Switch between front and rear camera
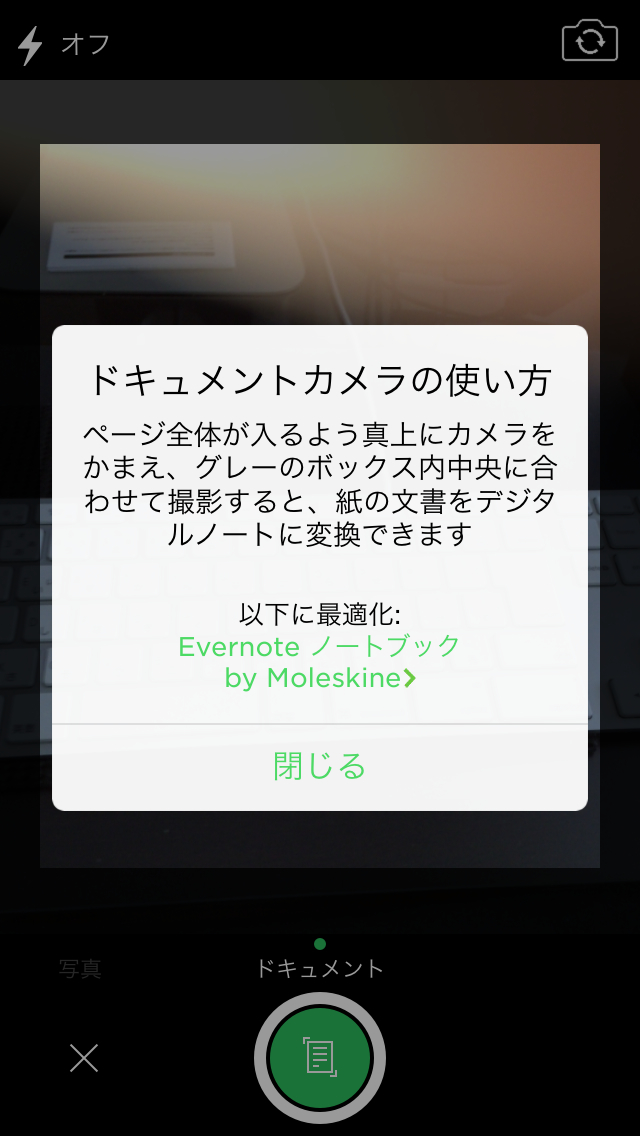 [589, 42]
